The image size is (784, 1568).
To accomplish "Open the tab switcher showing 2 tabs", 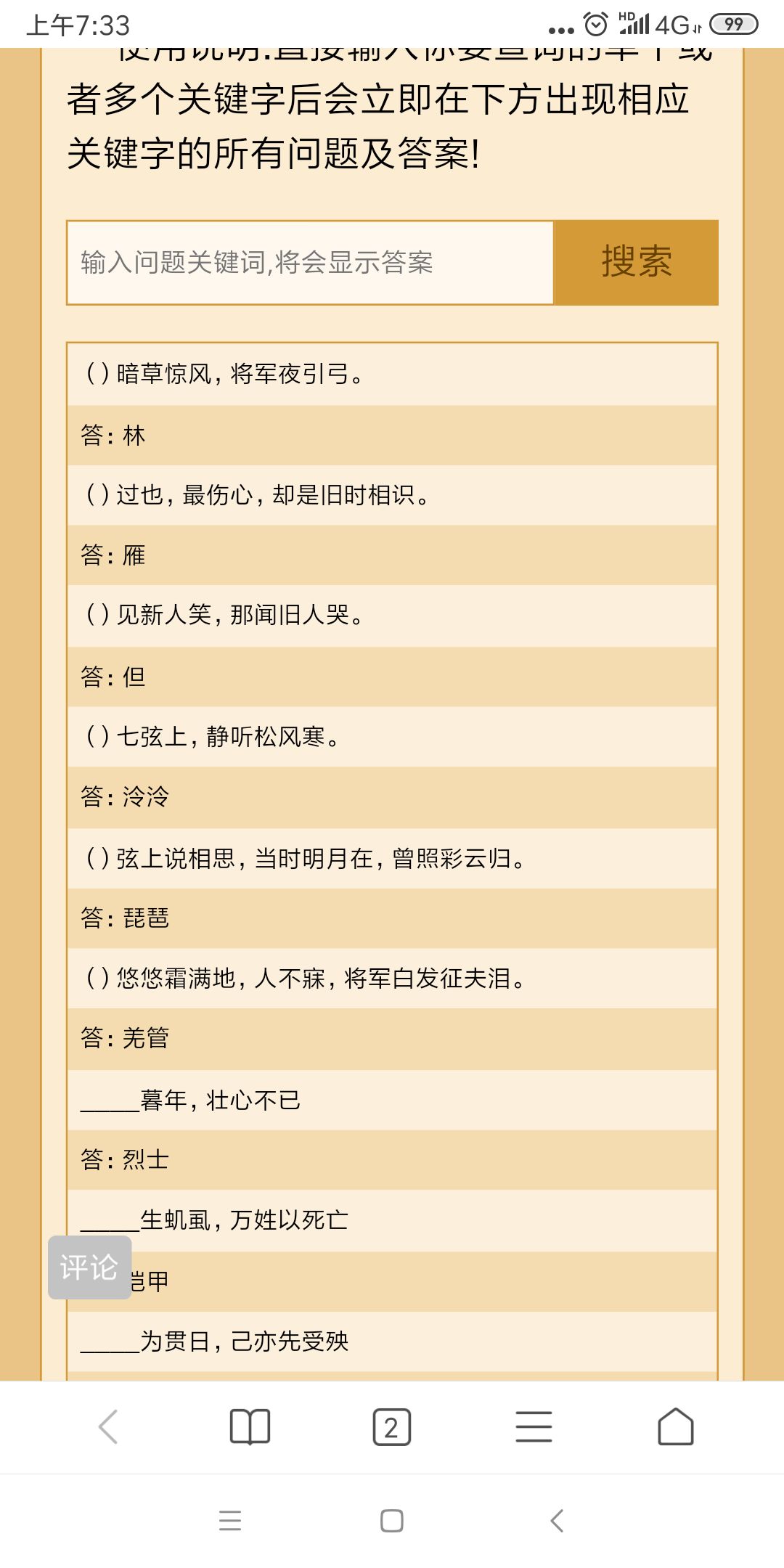I will point(391,1427).
